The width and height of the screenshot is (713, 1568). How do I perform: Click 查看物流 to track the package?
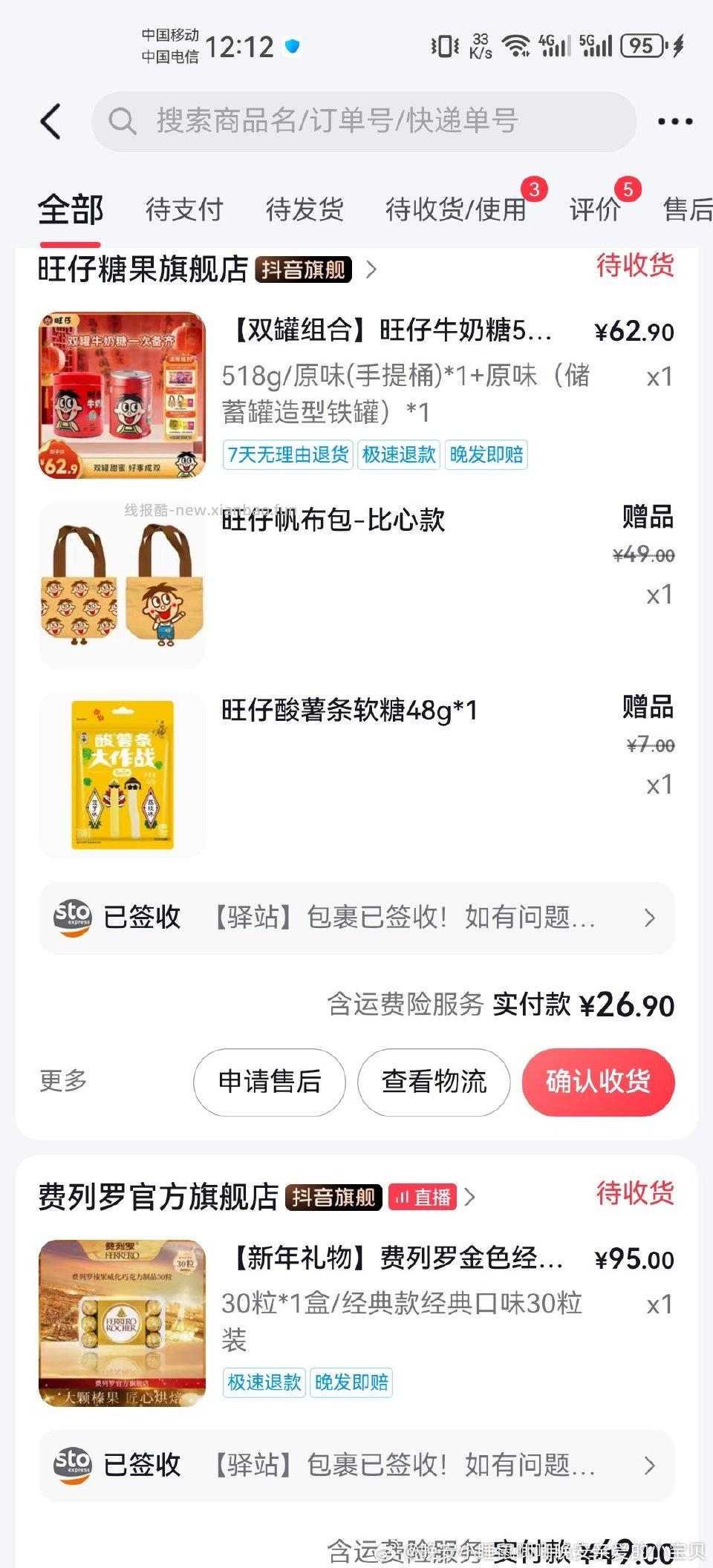[433, 1083]
